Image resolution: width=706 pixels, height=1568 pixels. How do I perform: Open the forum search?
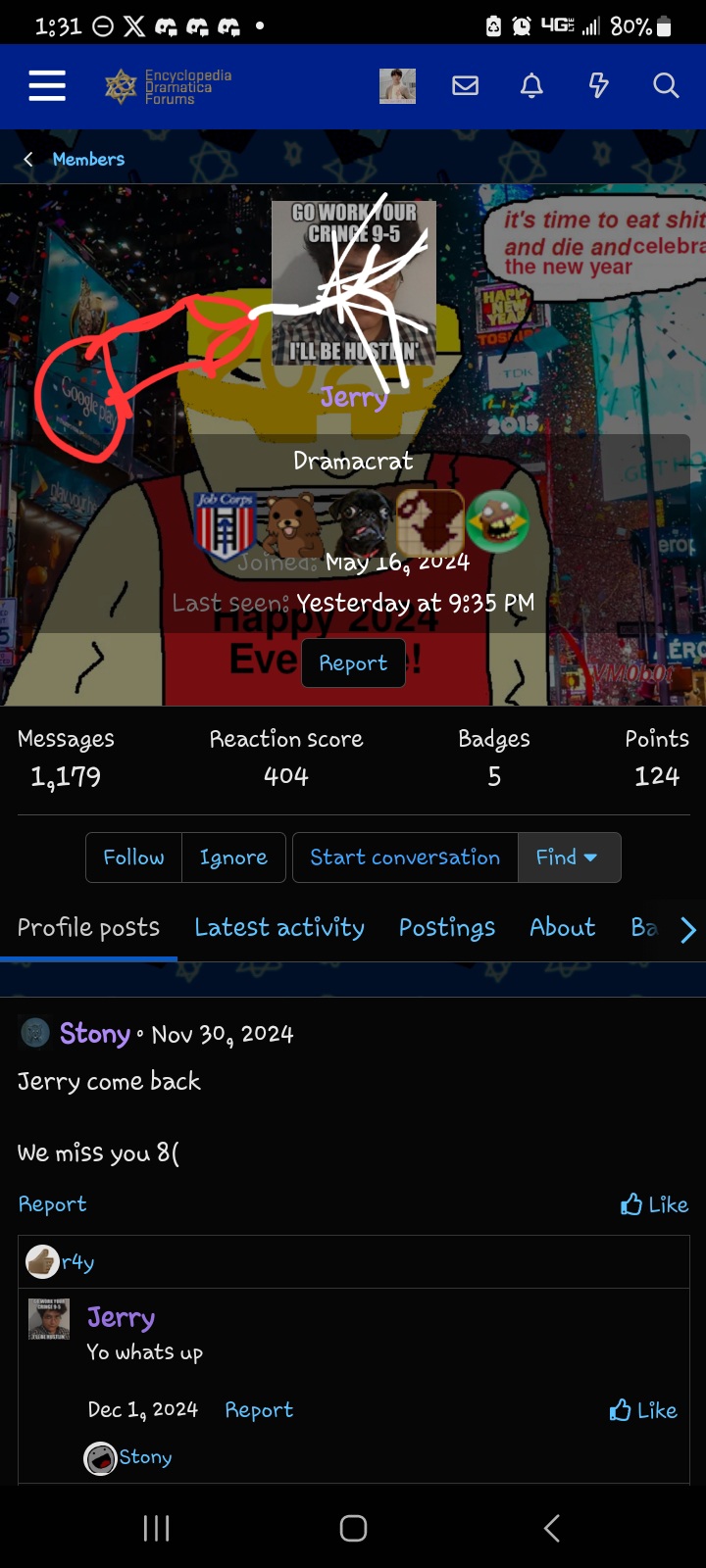click(666, 86)
